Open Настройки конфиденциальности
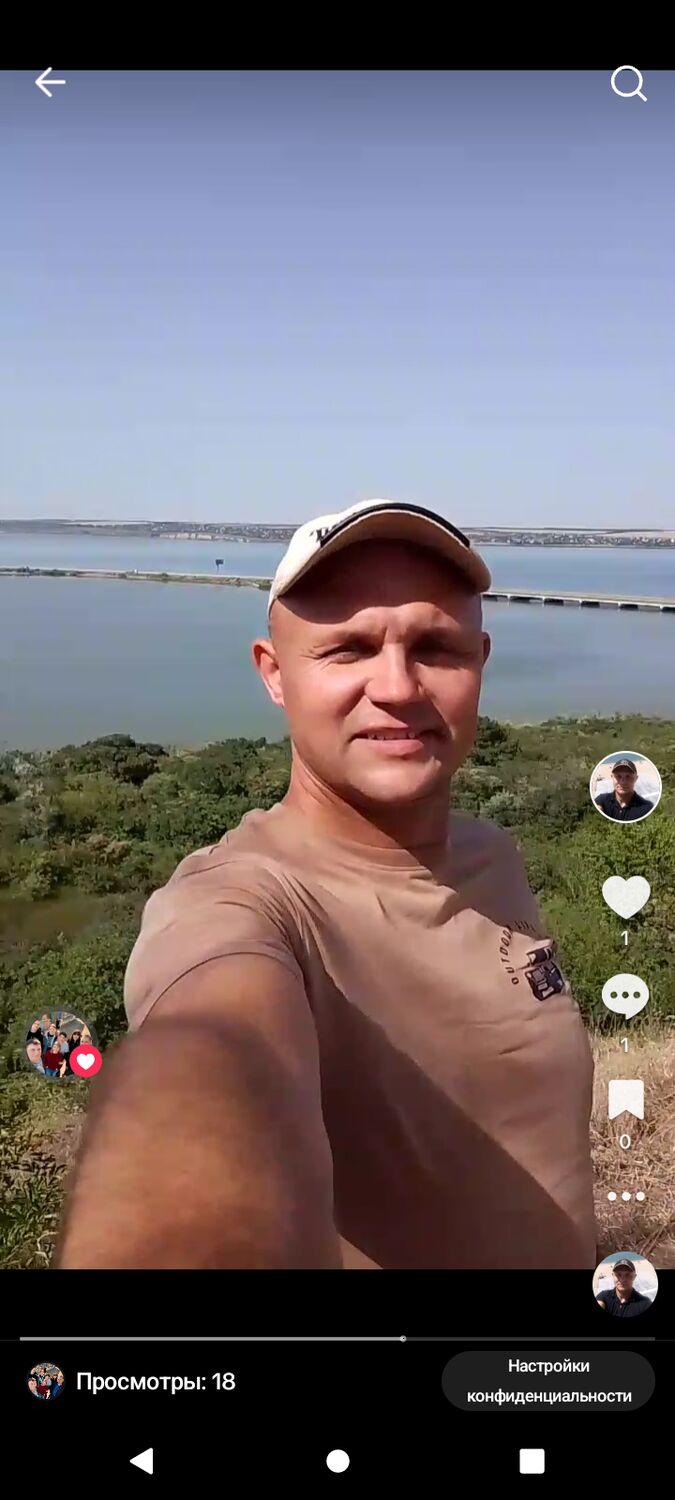Viewport: 675px width, 1500px height. click(x=548, y=1381)
